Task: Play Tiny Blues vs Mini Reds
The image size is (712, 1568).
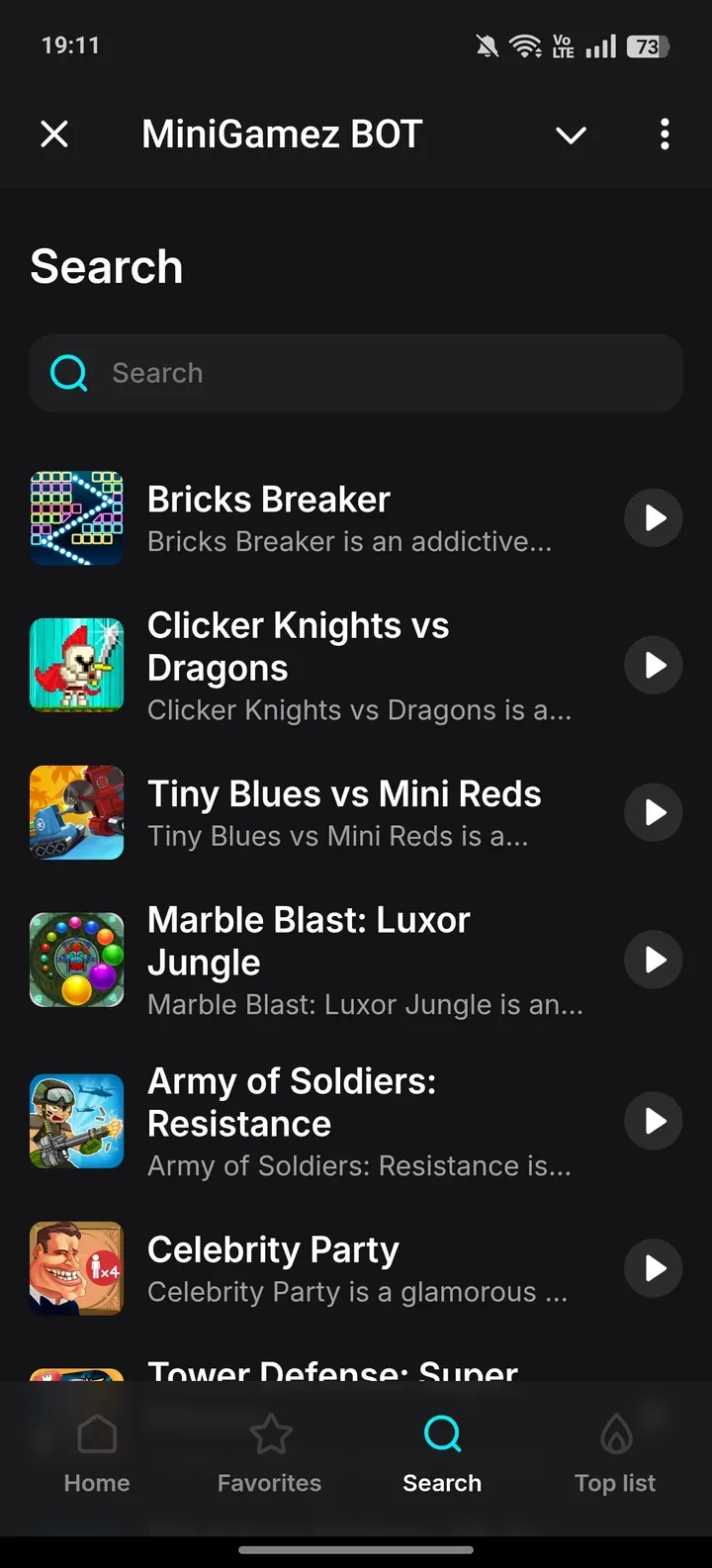Action: [x=653, y=812]
